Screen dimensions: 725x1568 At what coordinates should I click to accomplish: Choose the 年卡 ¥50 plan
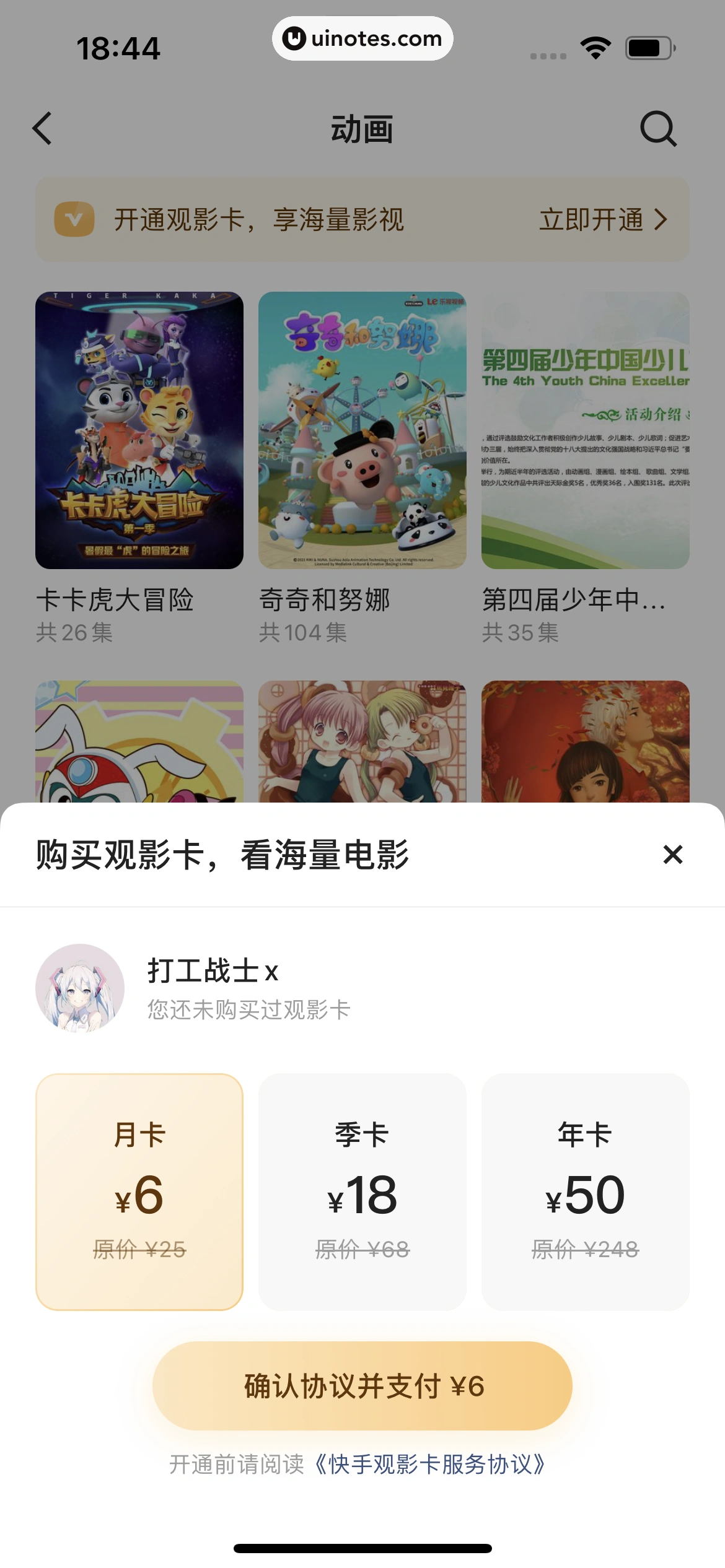point(585,1191)
